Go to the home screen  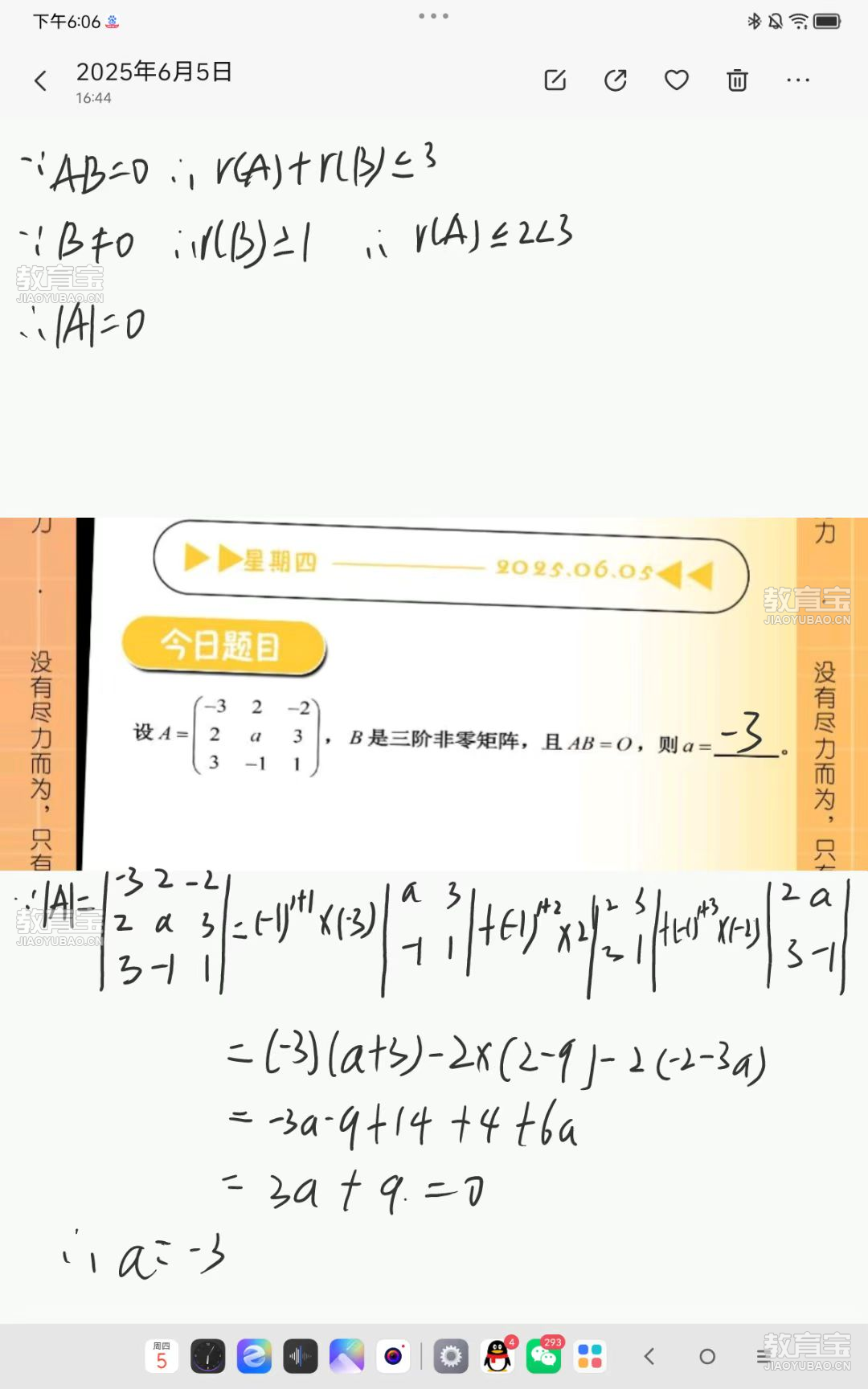pyautogui.click(x=707, y=1357)
